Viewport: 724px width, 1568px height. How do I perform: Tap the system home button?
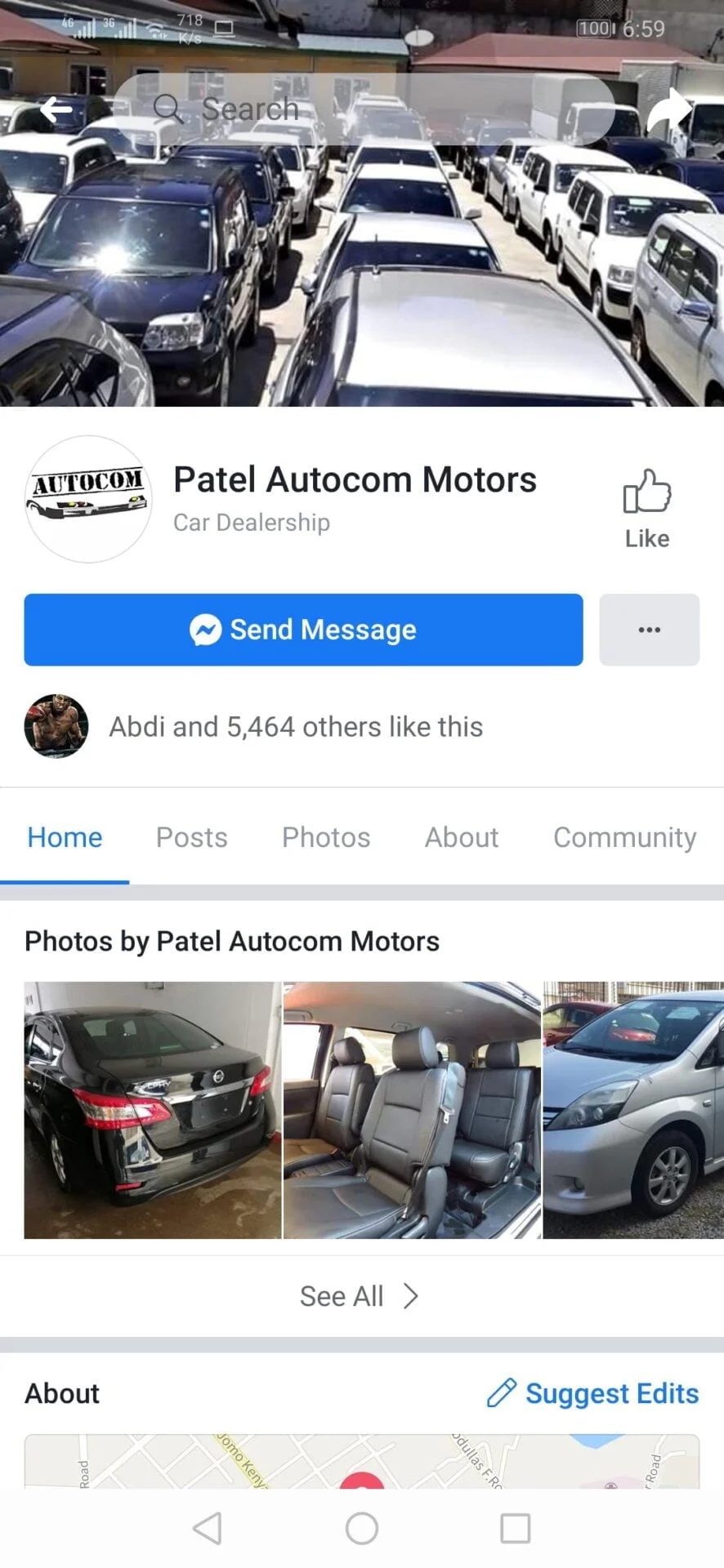point(362,1528)
